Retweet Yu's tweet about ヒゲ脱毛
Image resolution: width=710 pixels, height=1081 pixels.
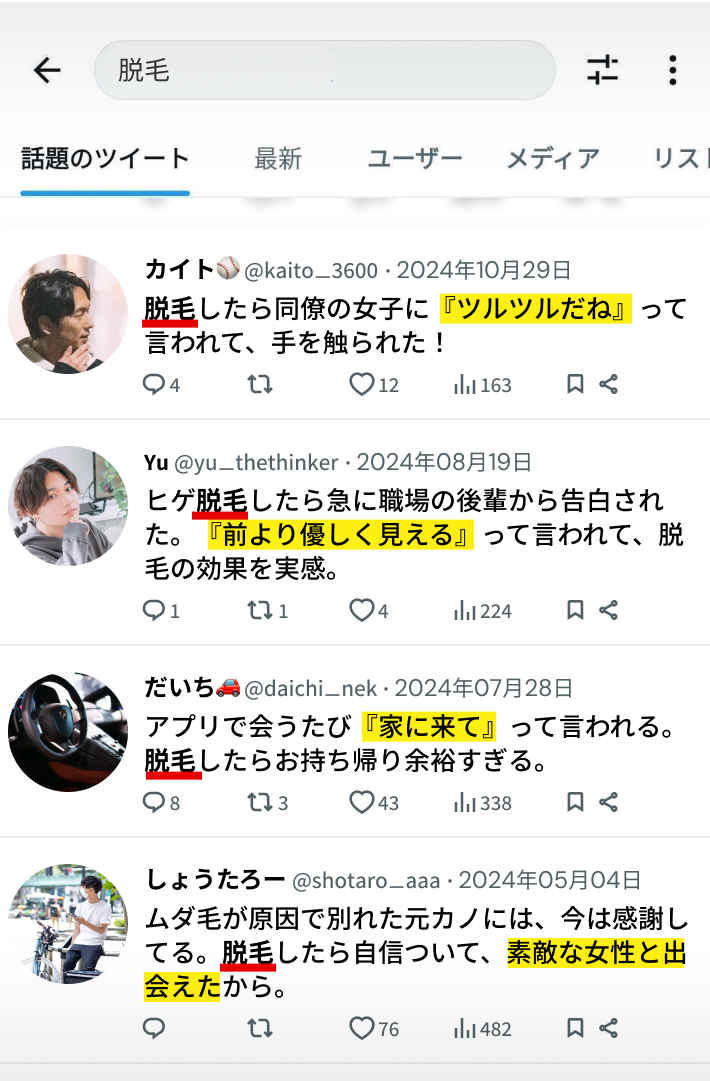pos(260,610)
